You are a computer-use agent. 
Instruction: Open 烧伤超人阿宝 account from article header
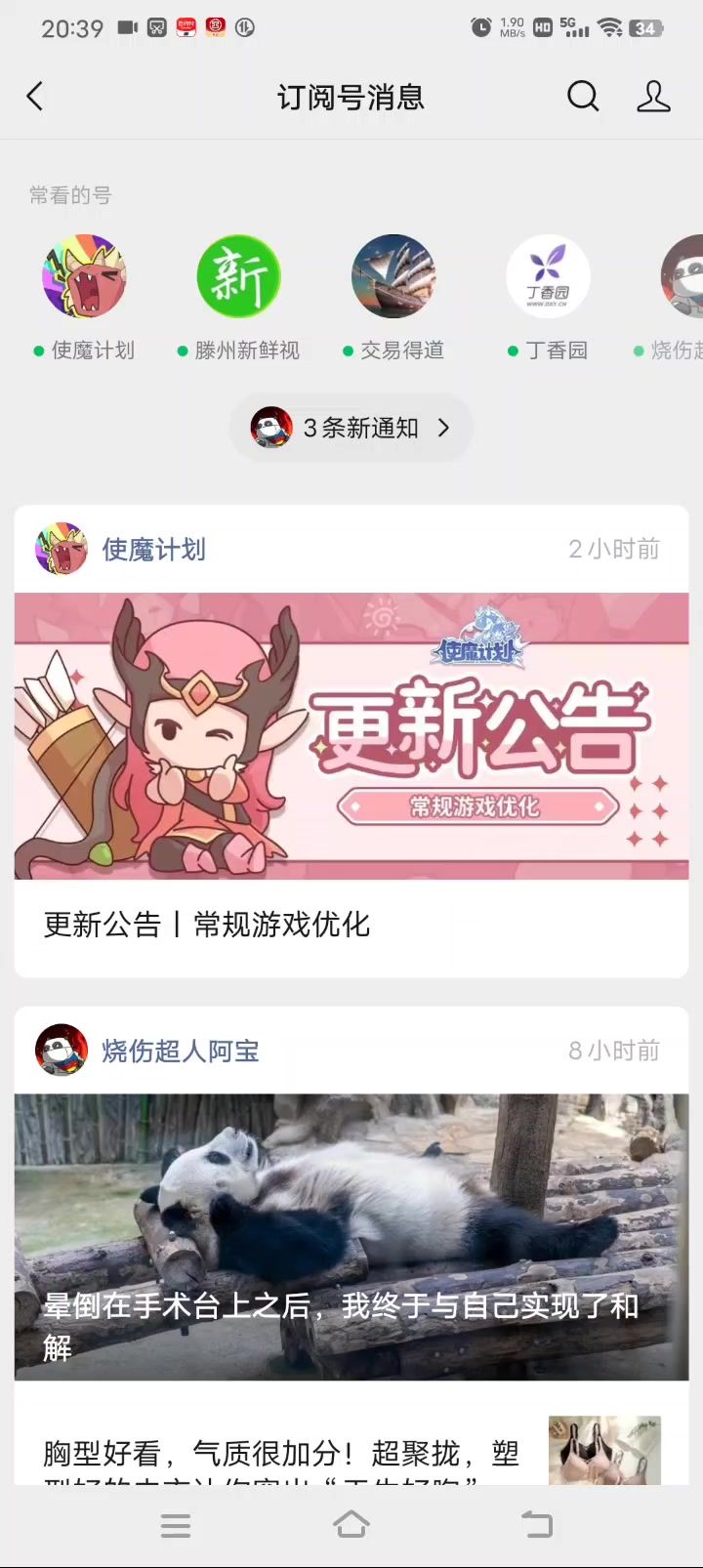tap(180, 1052)
